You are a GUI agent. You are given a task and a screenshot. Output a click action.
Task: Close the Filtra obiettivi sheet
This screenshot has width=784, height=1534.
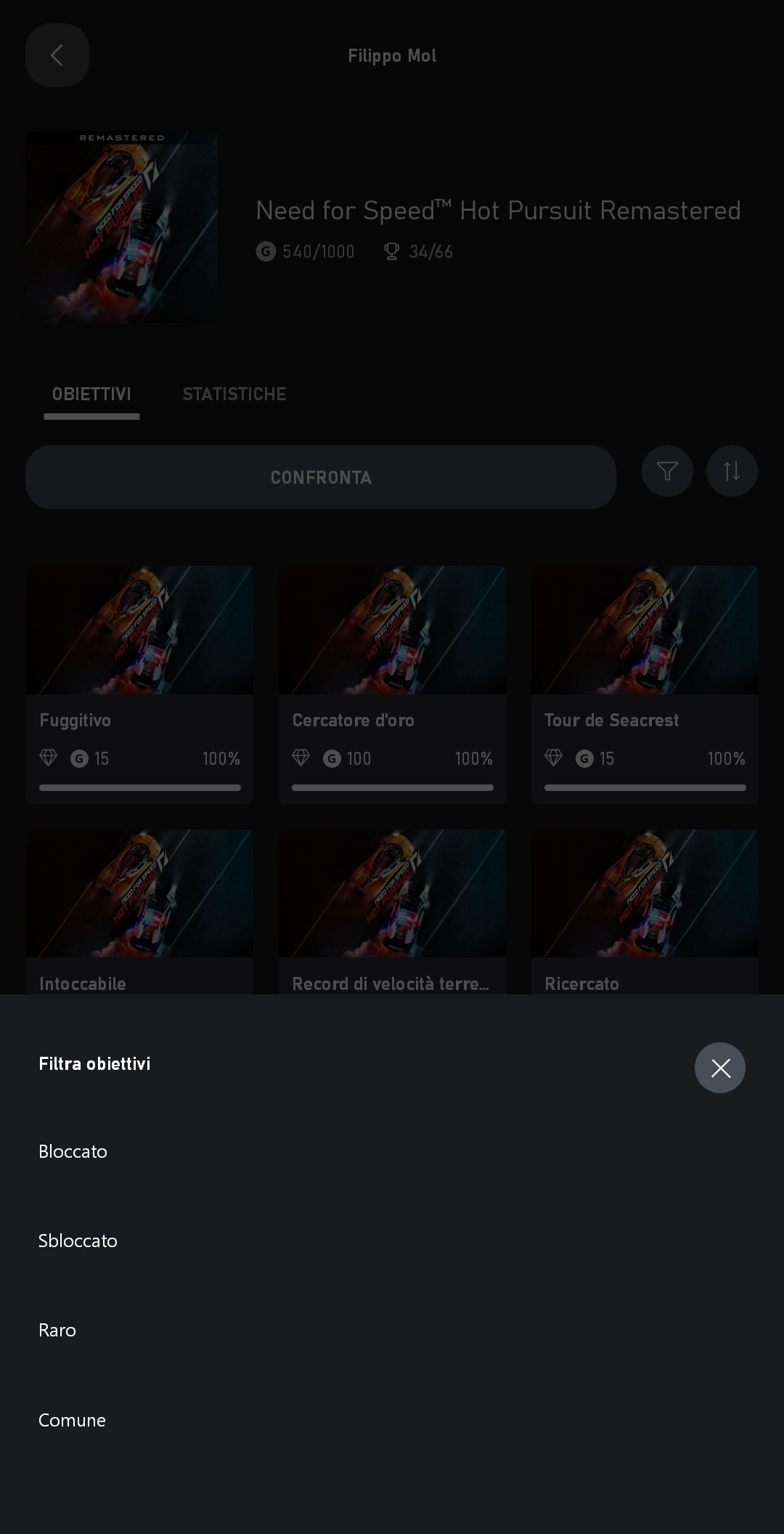[719, 1068]
